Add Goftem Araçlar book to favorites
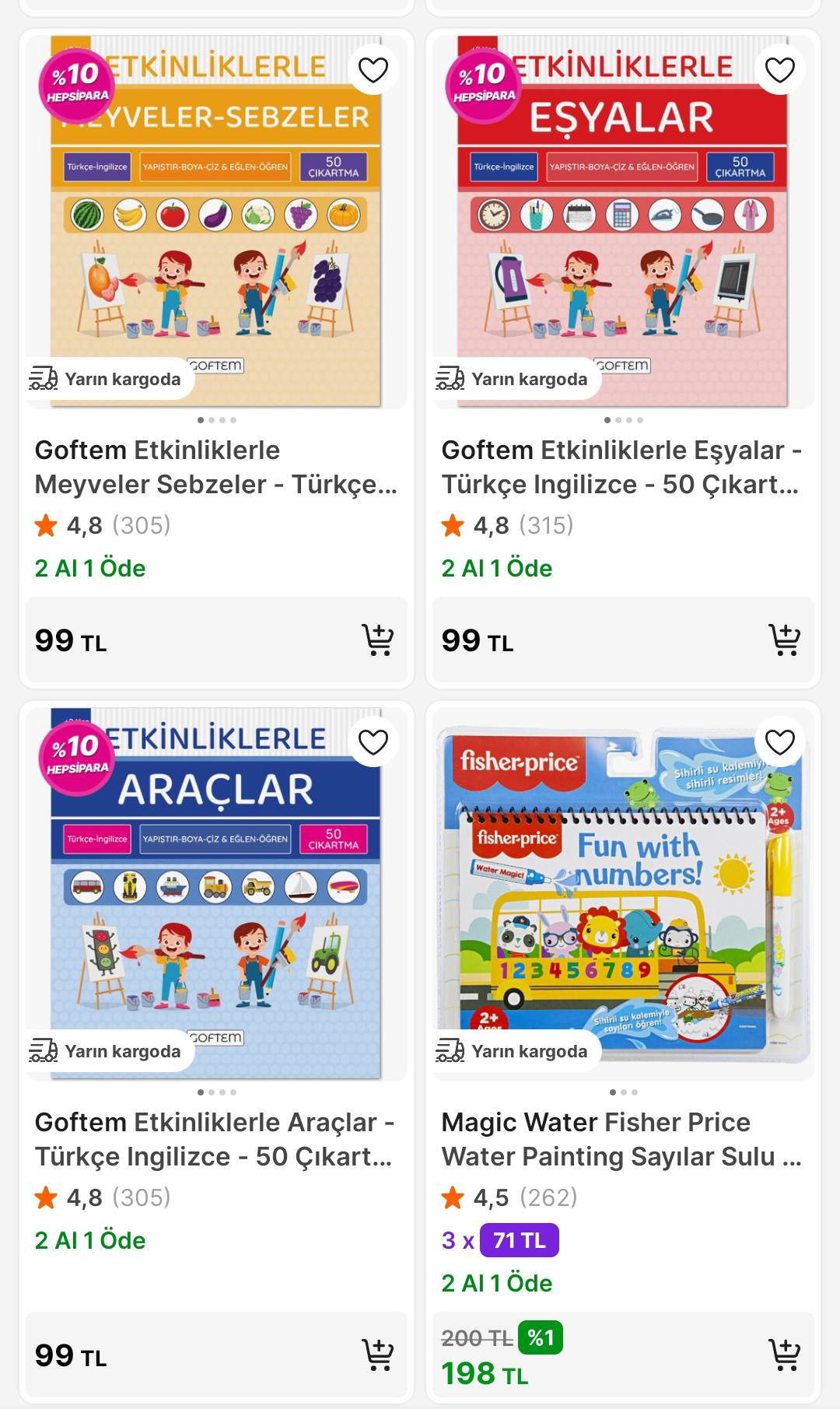 373,743
